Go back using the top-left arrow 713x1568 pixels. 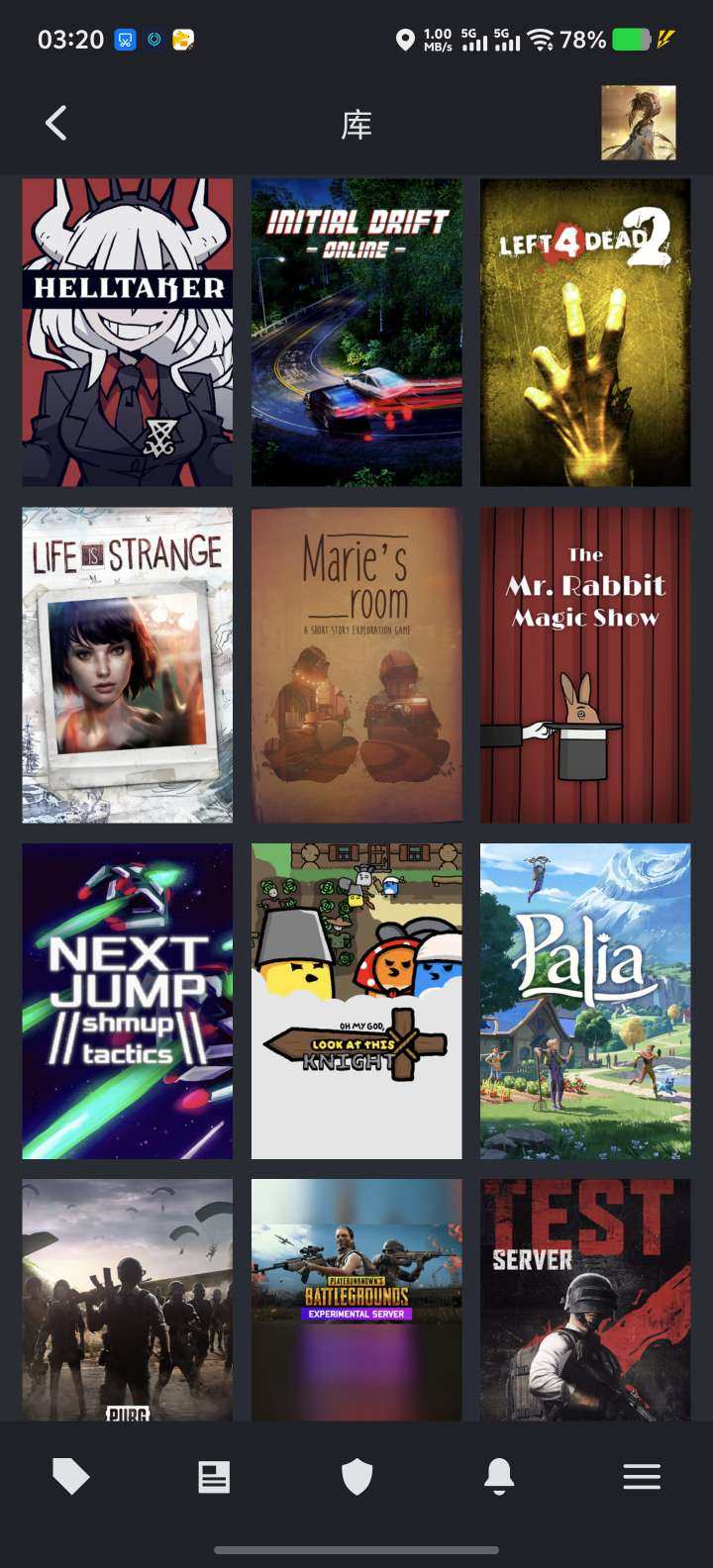click(x=56, y=124)
